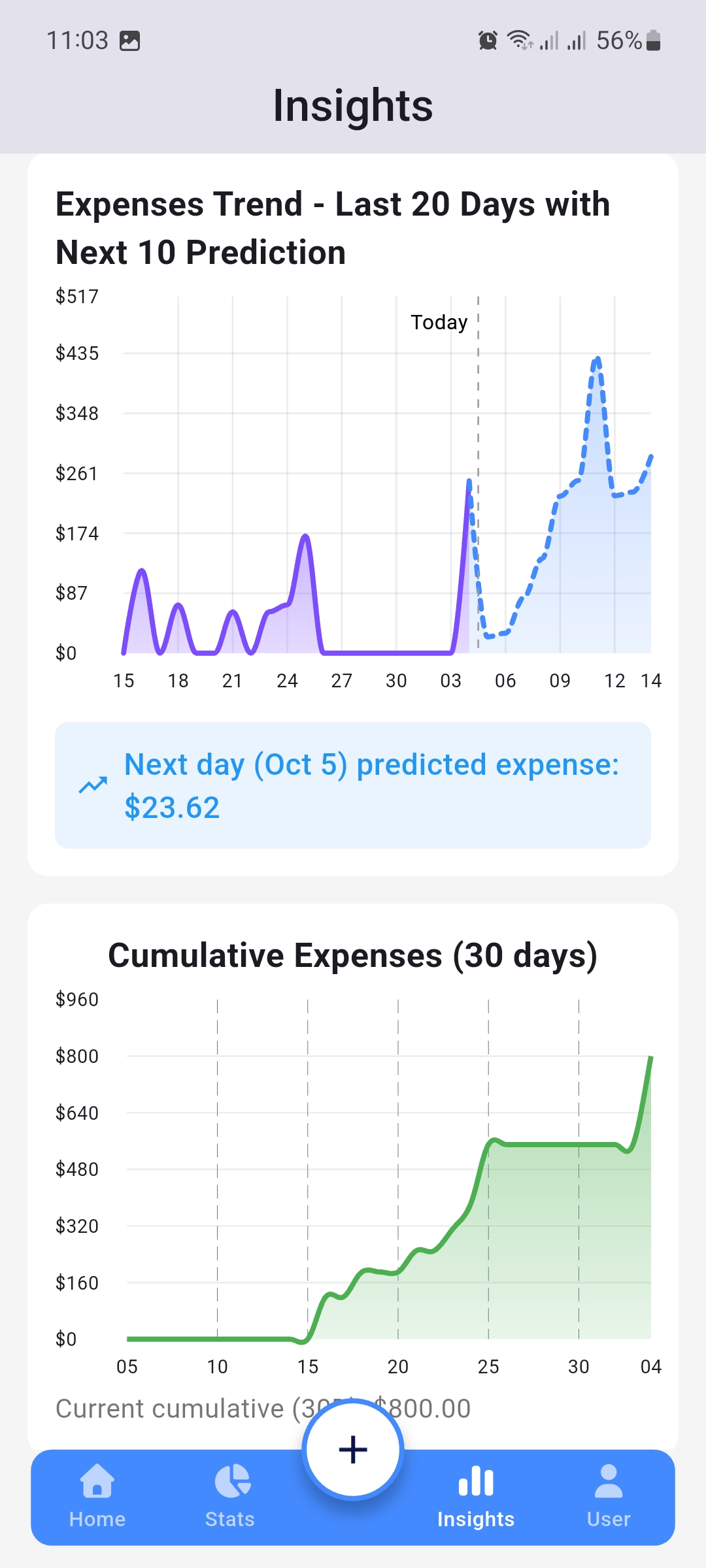Switch to the Stats tab
The image size is (706, 1568).
[230, 1495]
